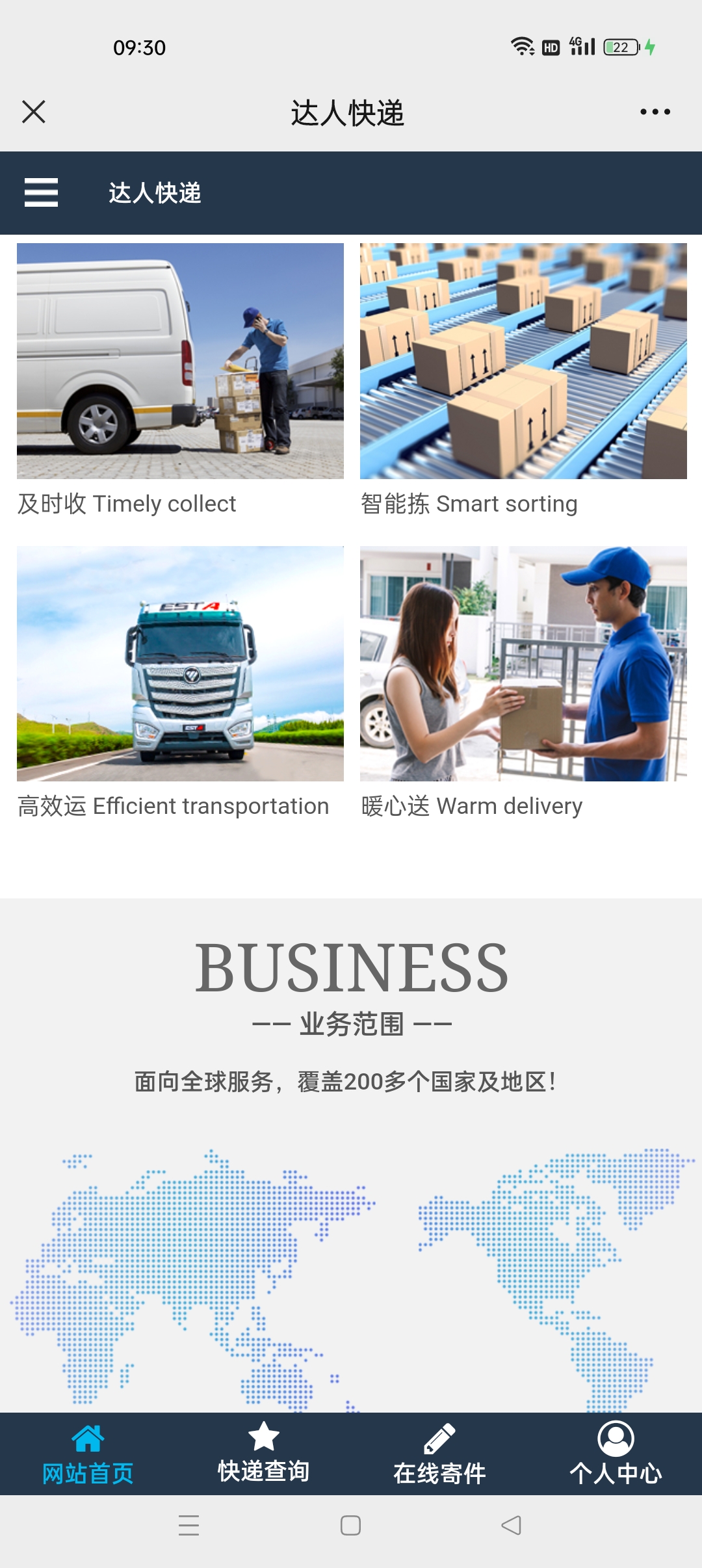This screenshot has width=702, height=1568.
Task: Open the 个人中心 profile tab
Action: [x=616, y=1455]
